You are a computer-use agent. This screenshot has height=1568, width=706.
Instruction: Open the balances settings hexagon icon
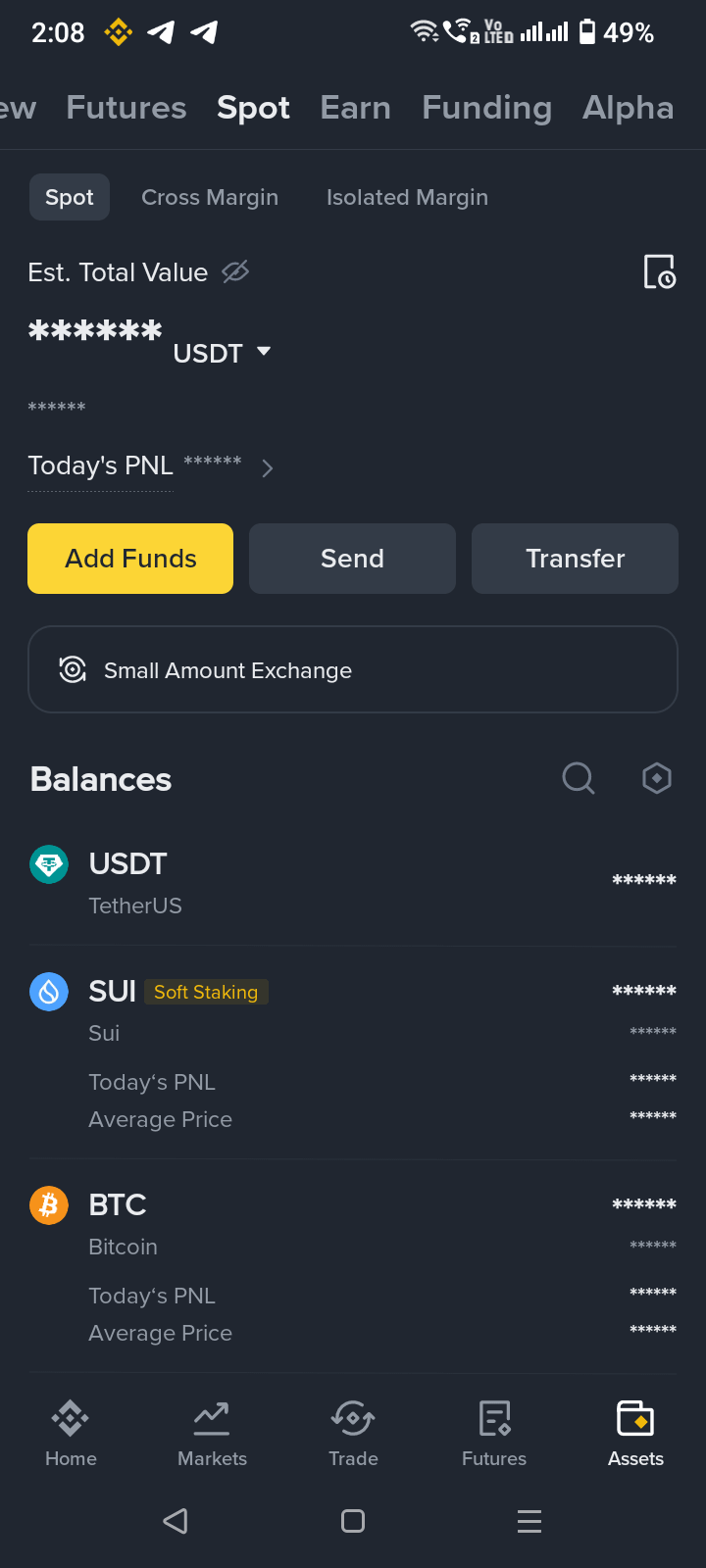click(656, 778)
